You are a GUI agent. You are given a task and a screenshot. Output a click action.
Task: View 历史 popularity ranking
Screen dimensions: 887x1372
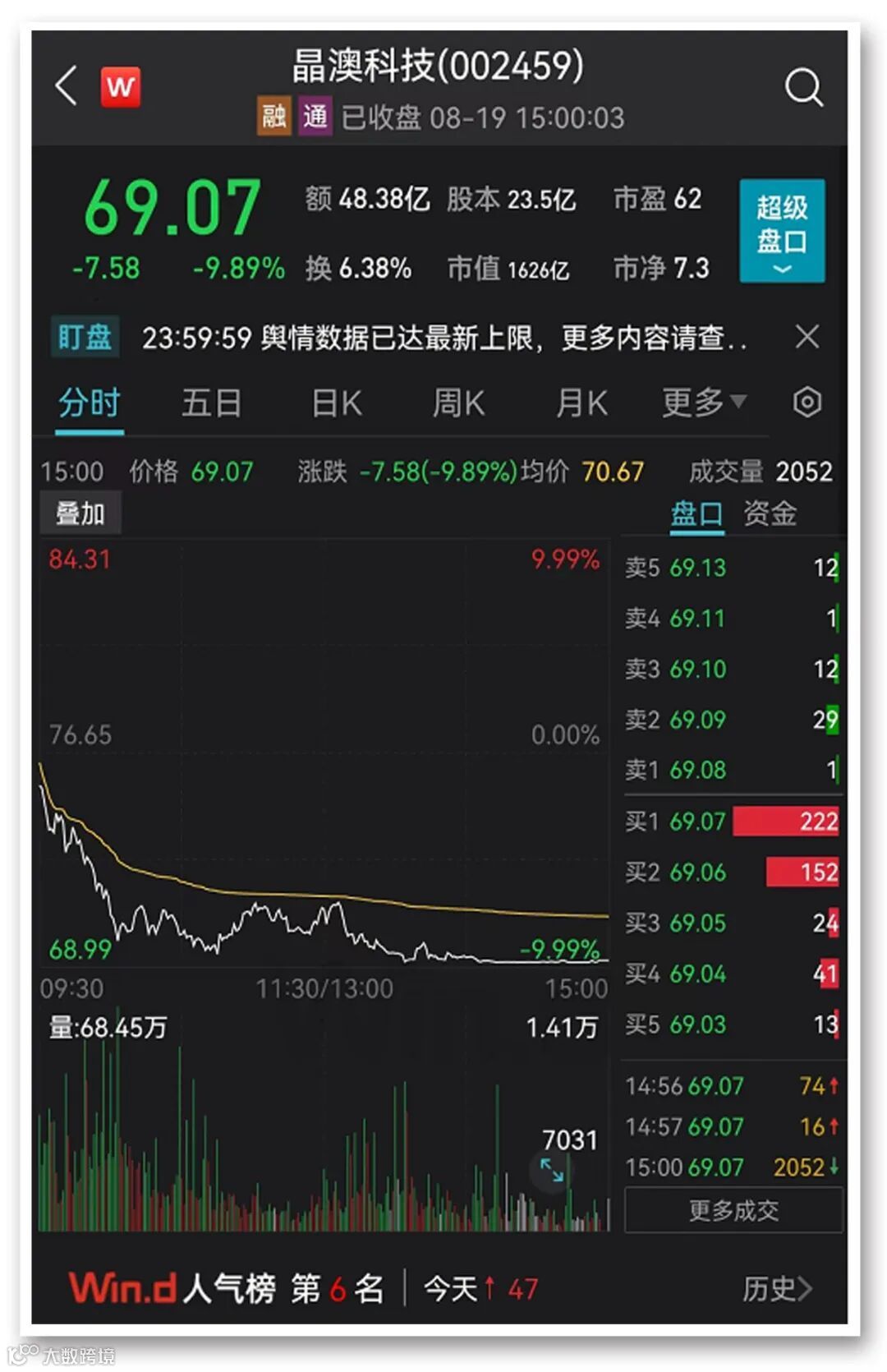click(x=776, y=1288)
